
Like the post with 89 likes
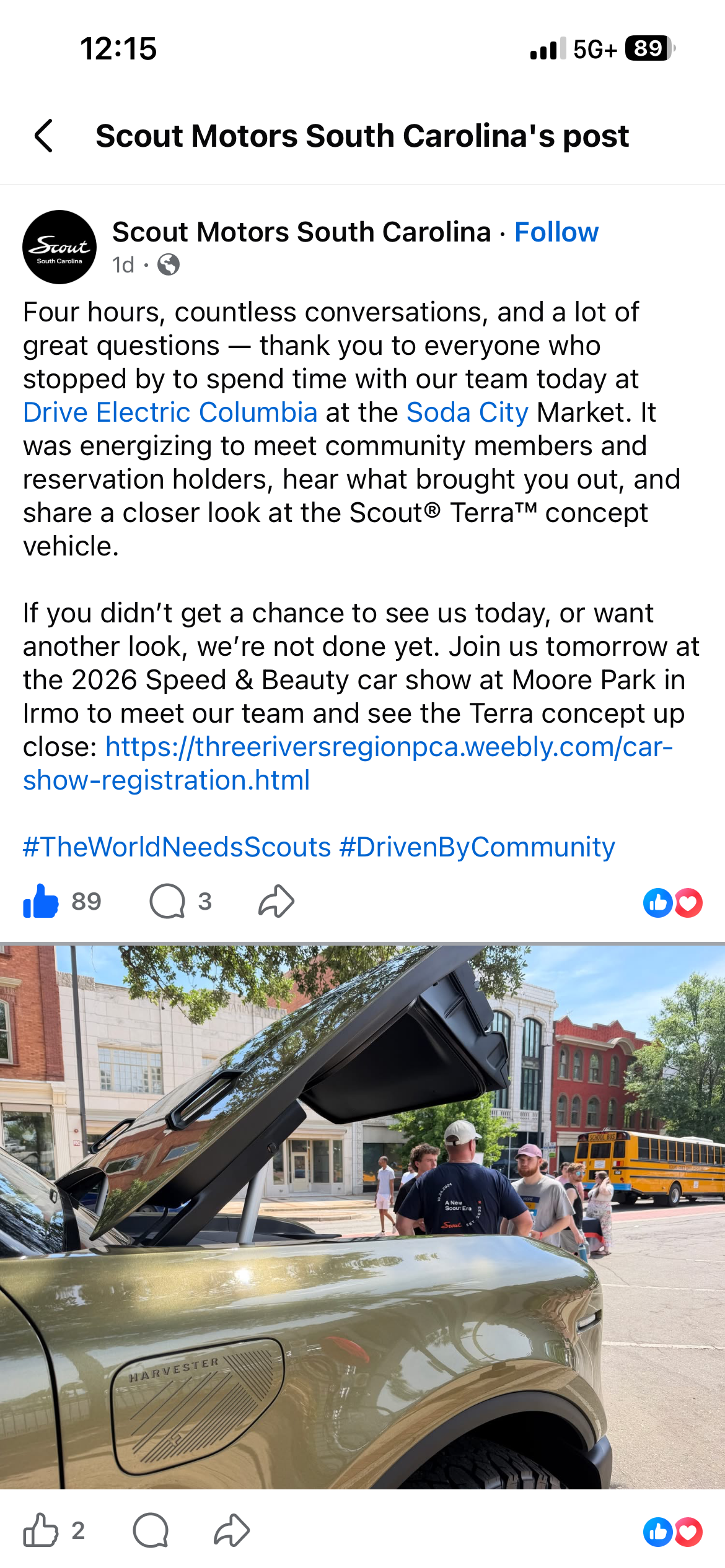click(x=41, y=902)
